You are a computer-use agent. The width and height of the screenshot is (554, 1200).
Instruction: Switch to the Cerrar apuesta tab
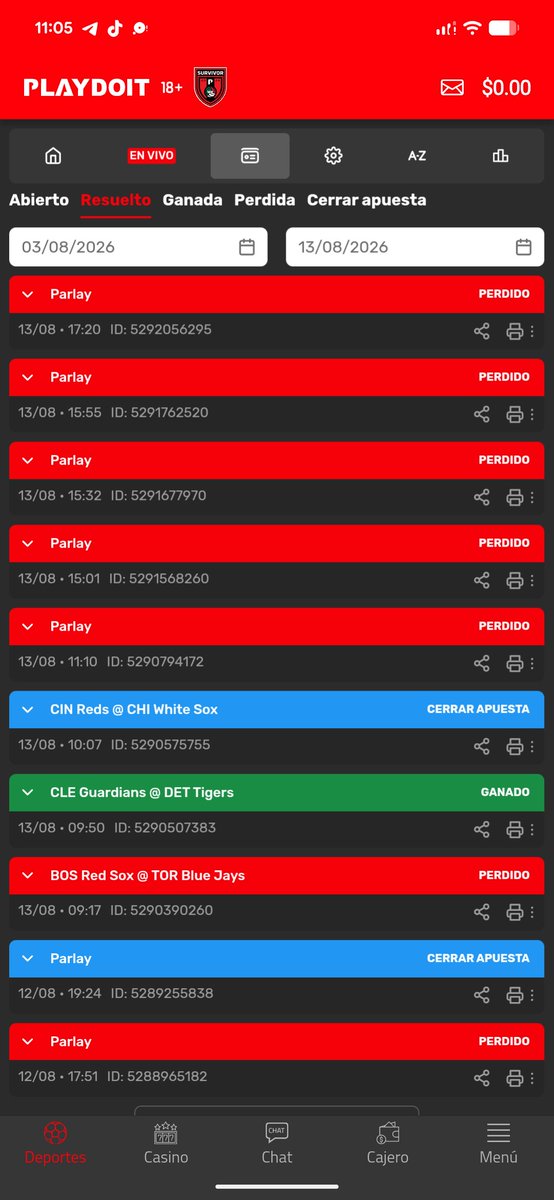366,200
